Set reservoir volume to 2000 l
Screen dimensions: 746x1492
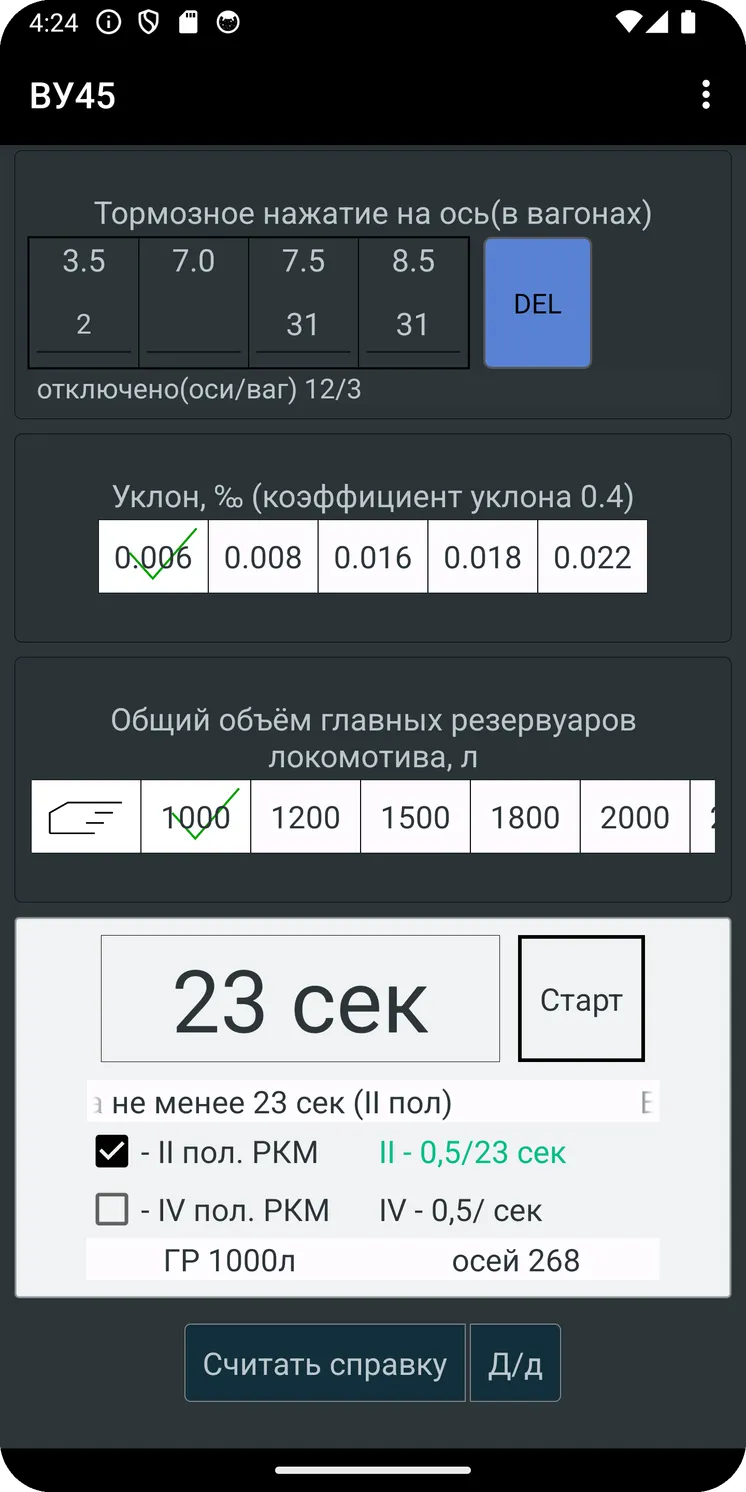coord(635,817)
